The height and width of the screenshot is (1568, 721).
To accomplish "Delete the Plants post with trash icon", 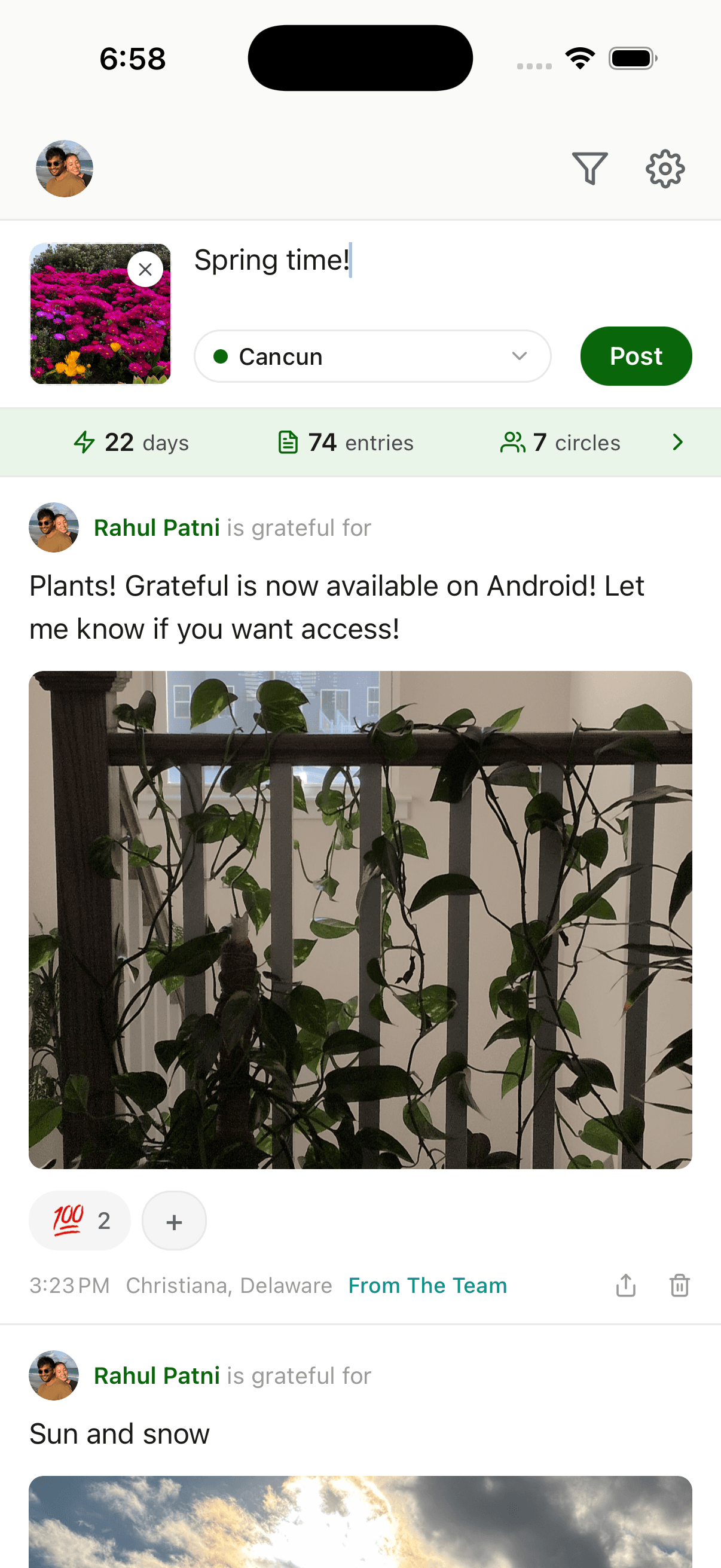I will tap(679, 1285).
